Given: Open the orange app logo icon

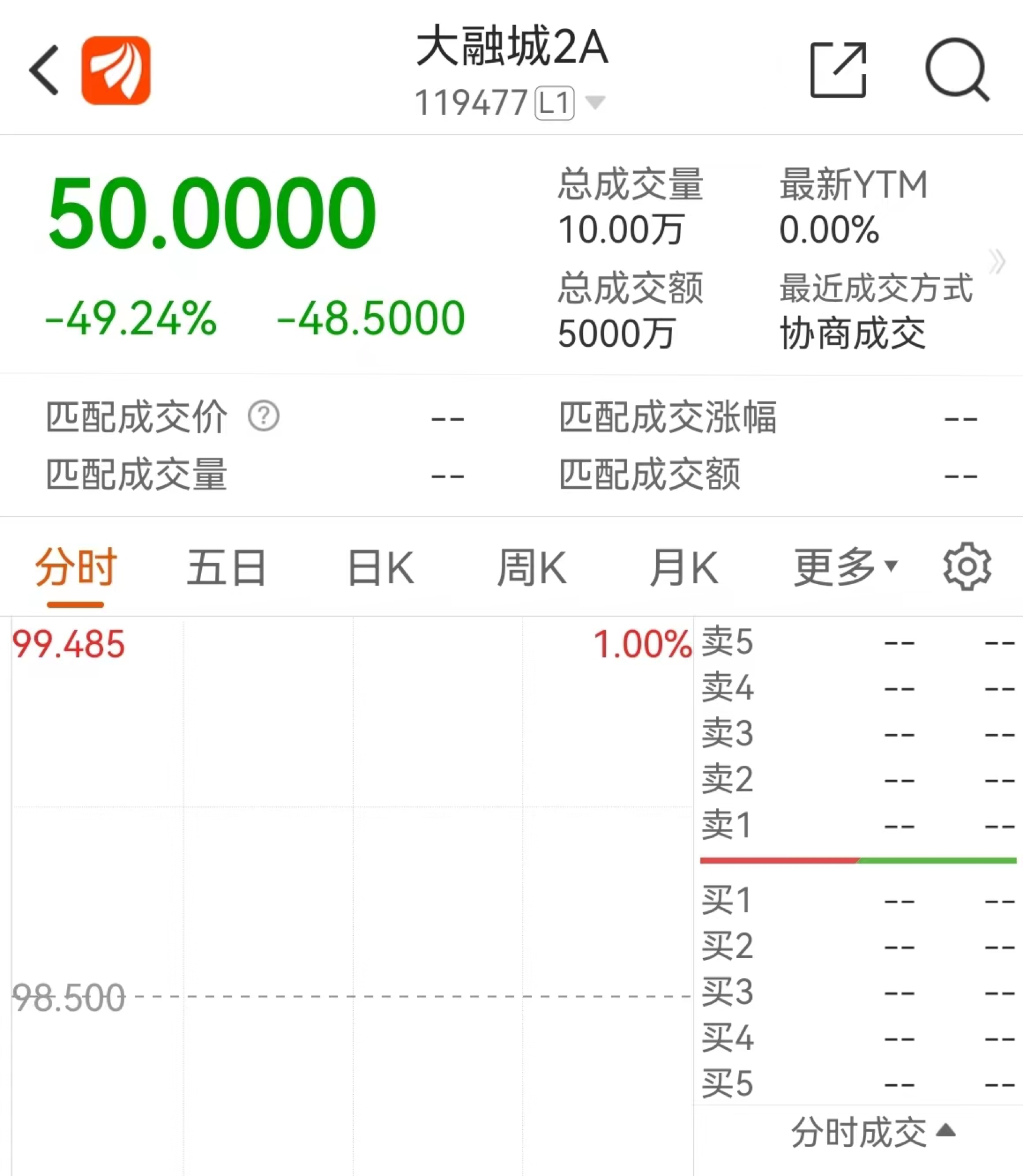Looking at the screenshot, I should [x=116, y=70].
